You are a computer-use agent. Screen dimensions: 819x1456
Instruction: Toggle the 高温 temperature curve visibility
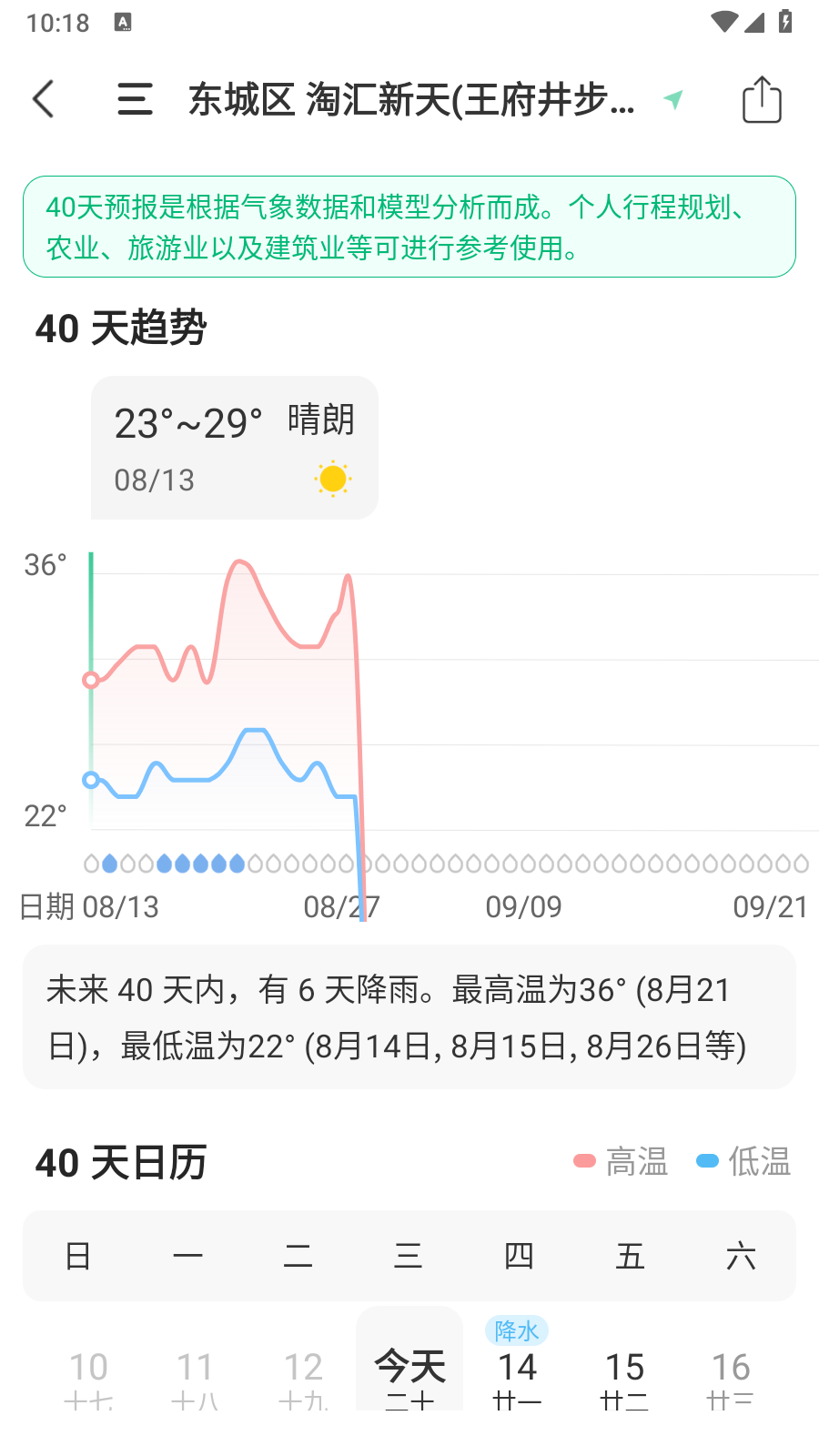point(635,1161)
